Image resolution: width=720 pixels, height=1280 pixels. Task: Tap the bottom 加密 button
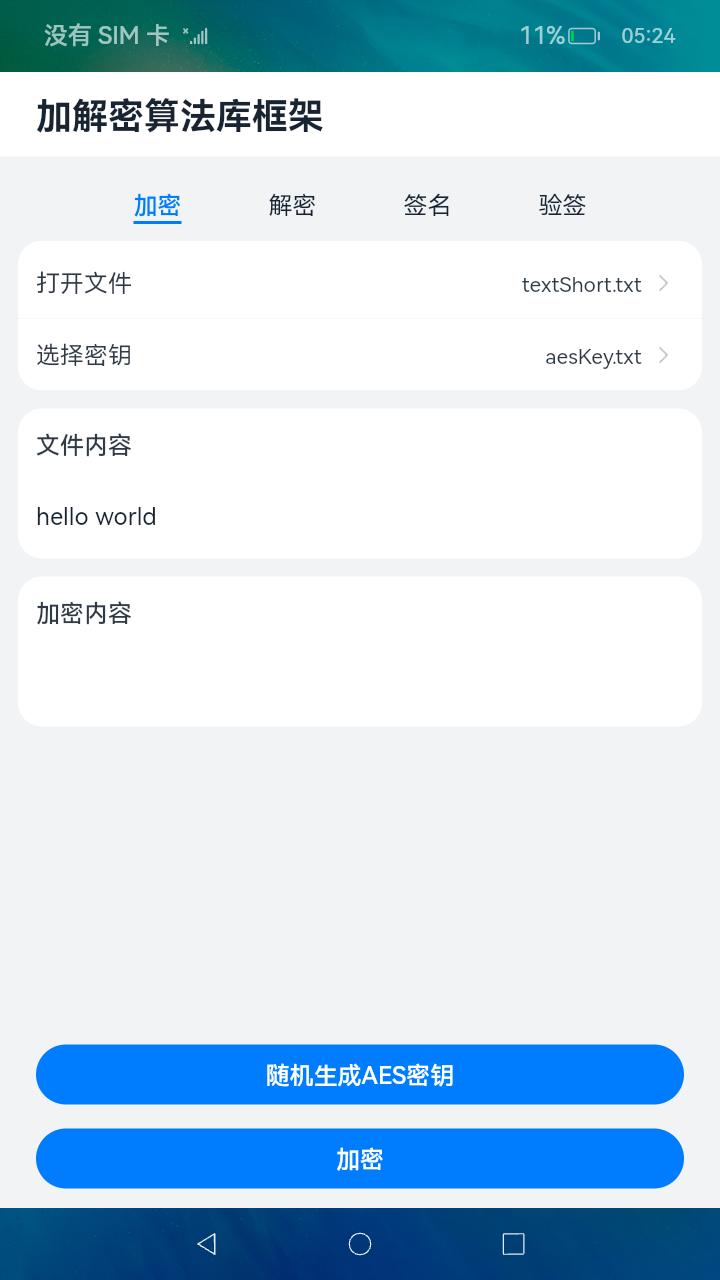(360, 1159)
